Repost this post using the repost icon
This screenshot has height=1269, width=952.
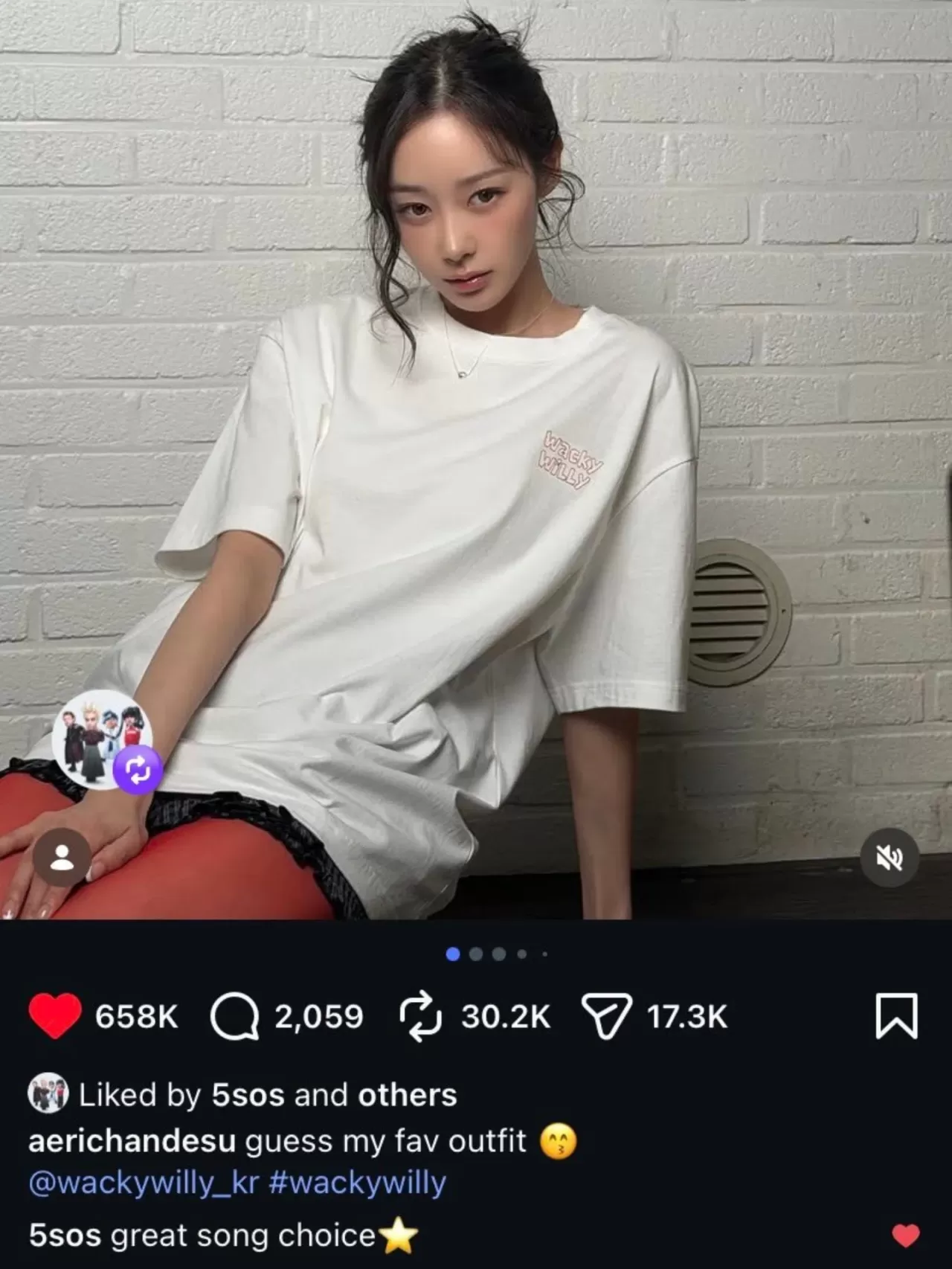[x=420, y=1016]
